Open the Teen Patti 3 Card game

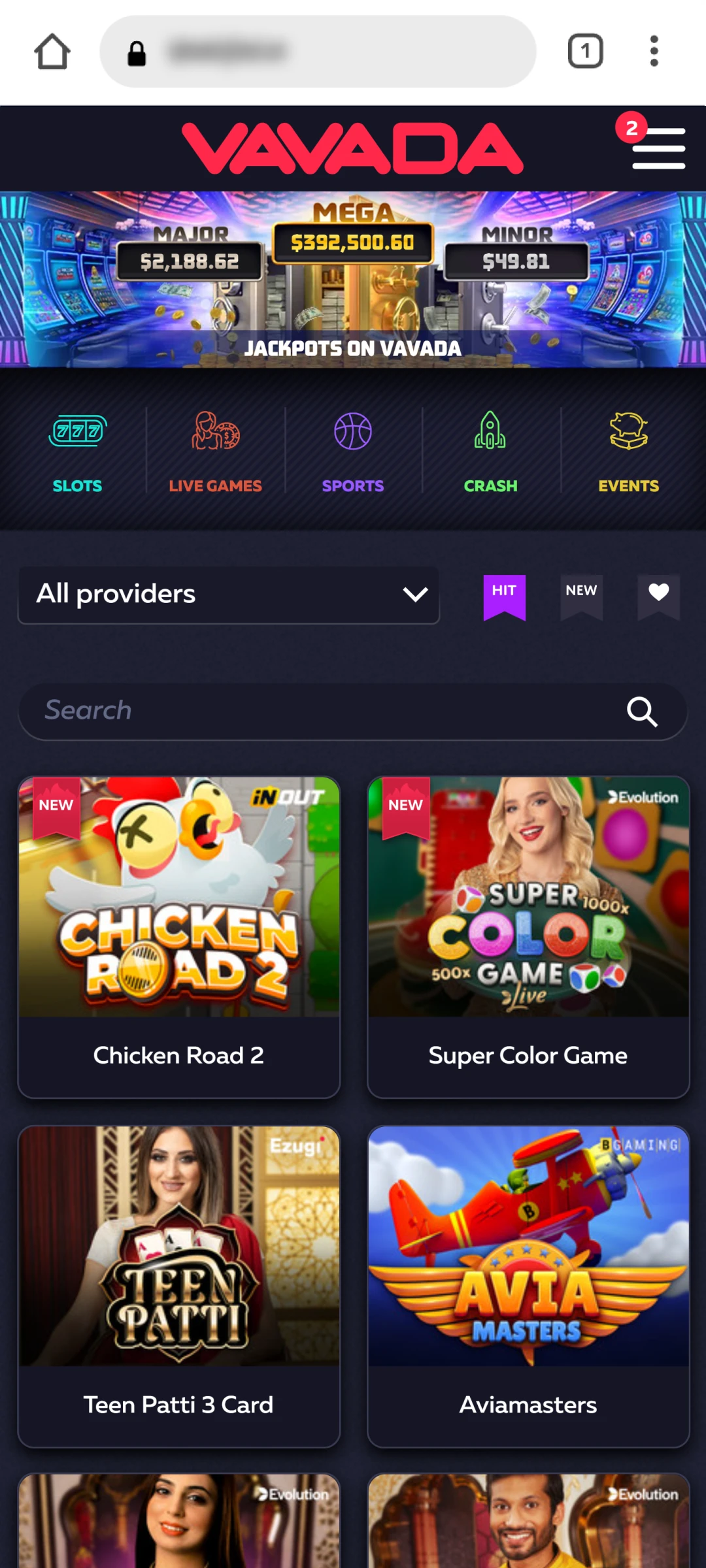click(179, 1286)
